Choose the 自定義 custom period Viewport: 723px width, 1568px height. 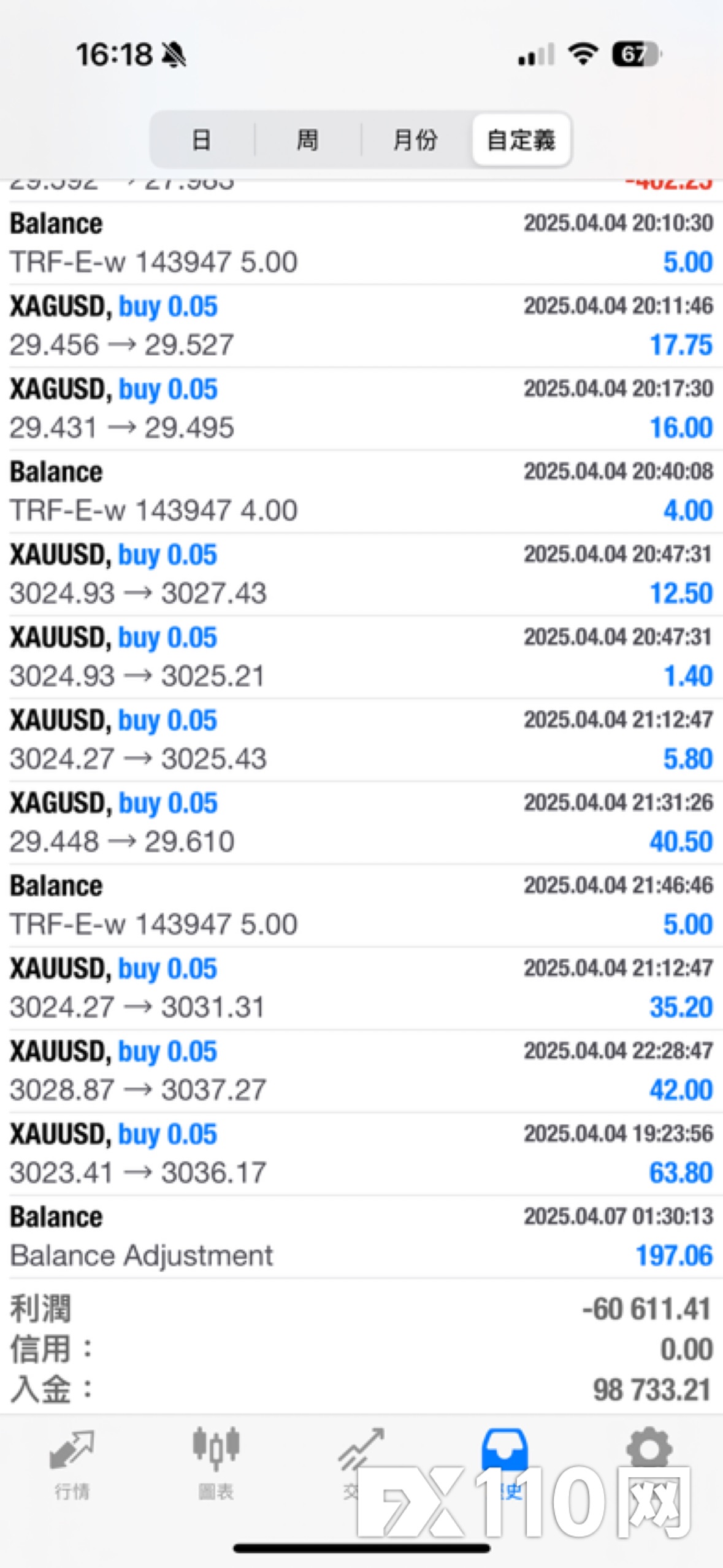click(x=521, y=140)
